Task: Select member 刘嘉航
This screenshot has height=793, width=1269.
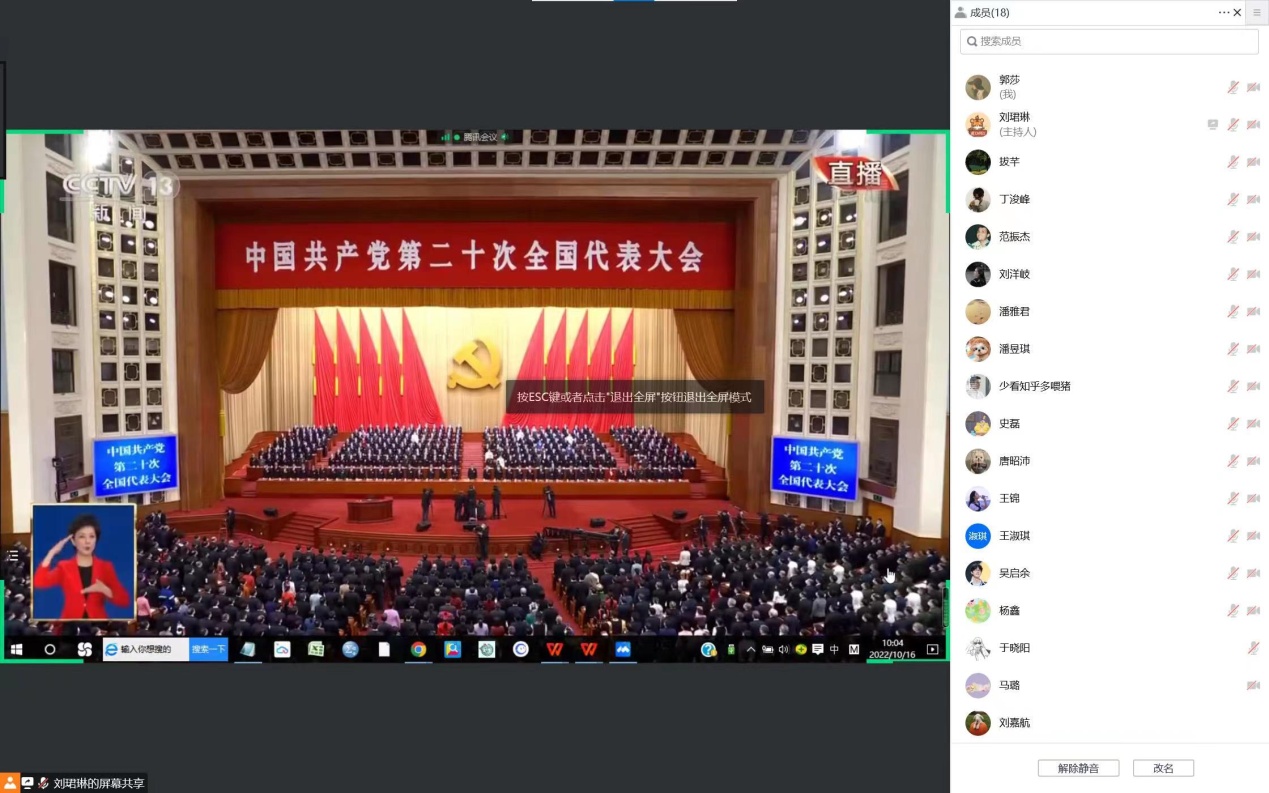Action: click(x=1014, y=722)
